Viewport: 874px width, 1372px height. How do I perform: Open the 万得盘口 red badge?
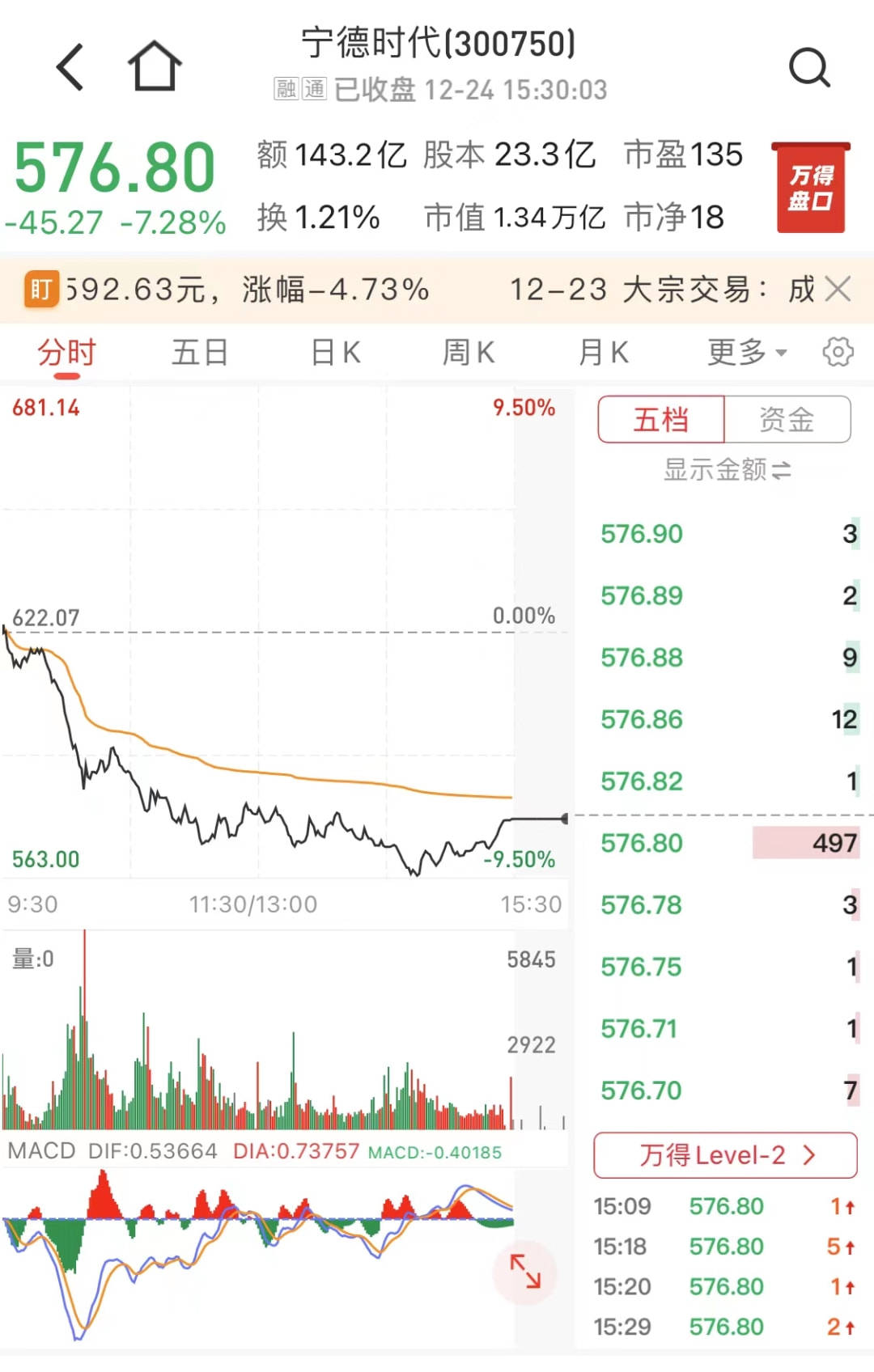[x=810, y=188]
